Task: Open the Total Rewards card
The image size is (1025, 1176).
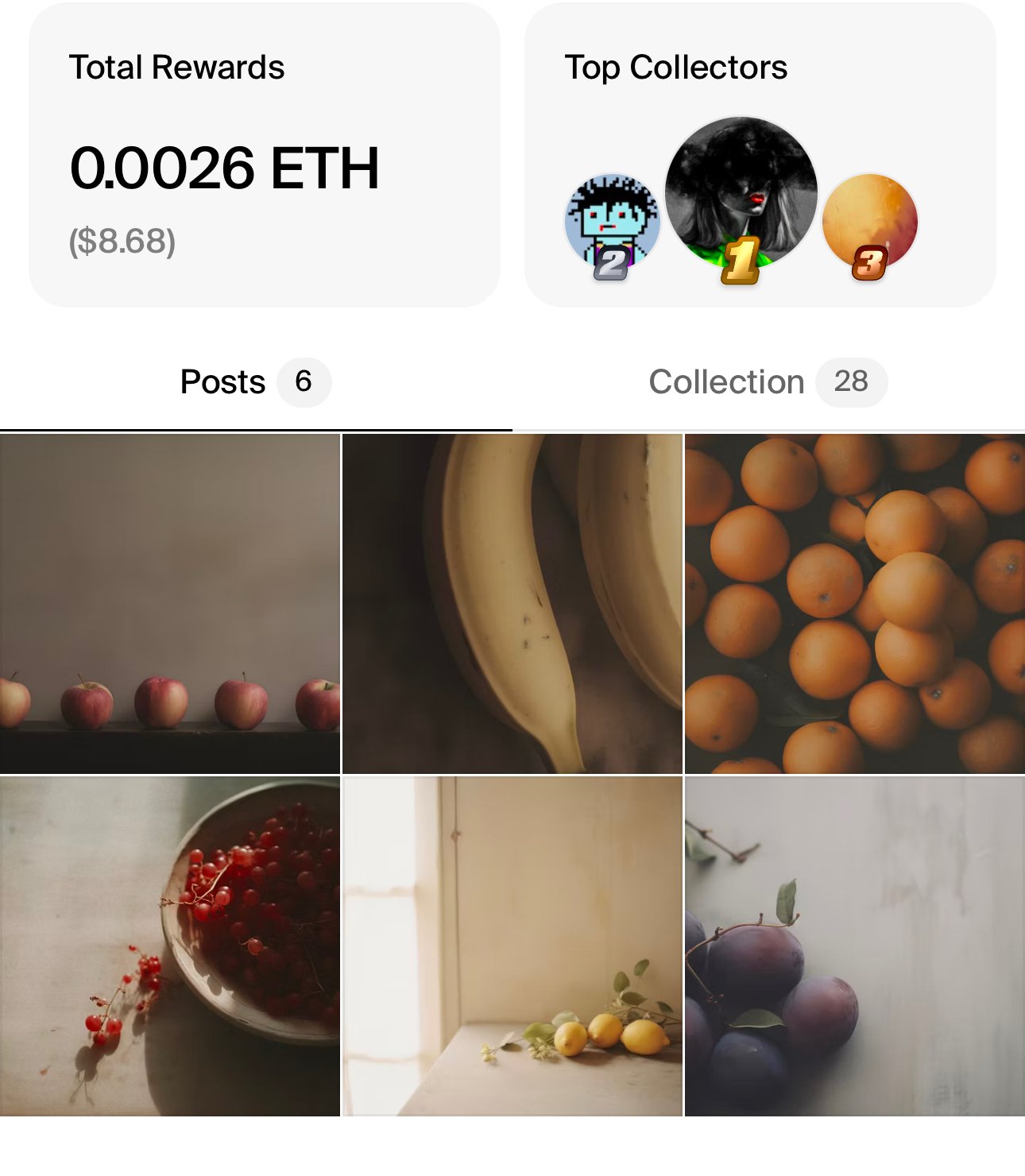Action: pos(265,155)
